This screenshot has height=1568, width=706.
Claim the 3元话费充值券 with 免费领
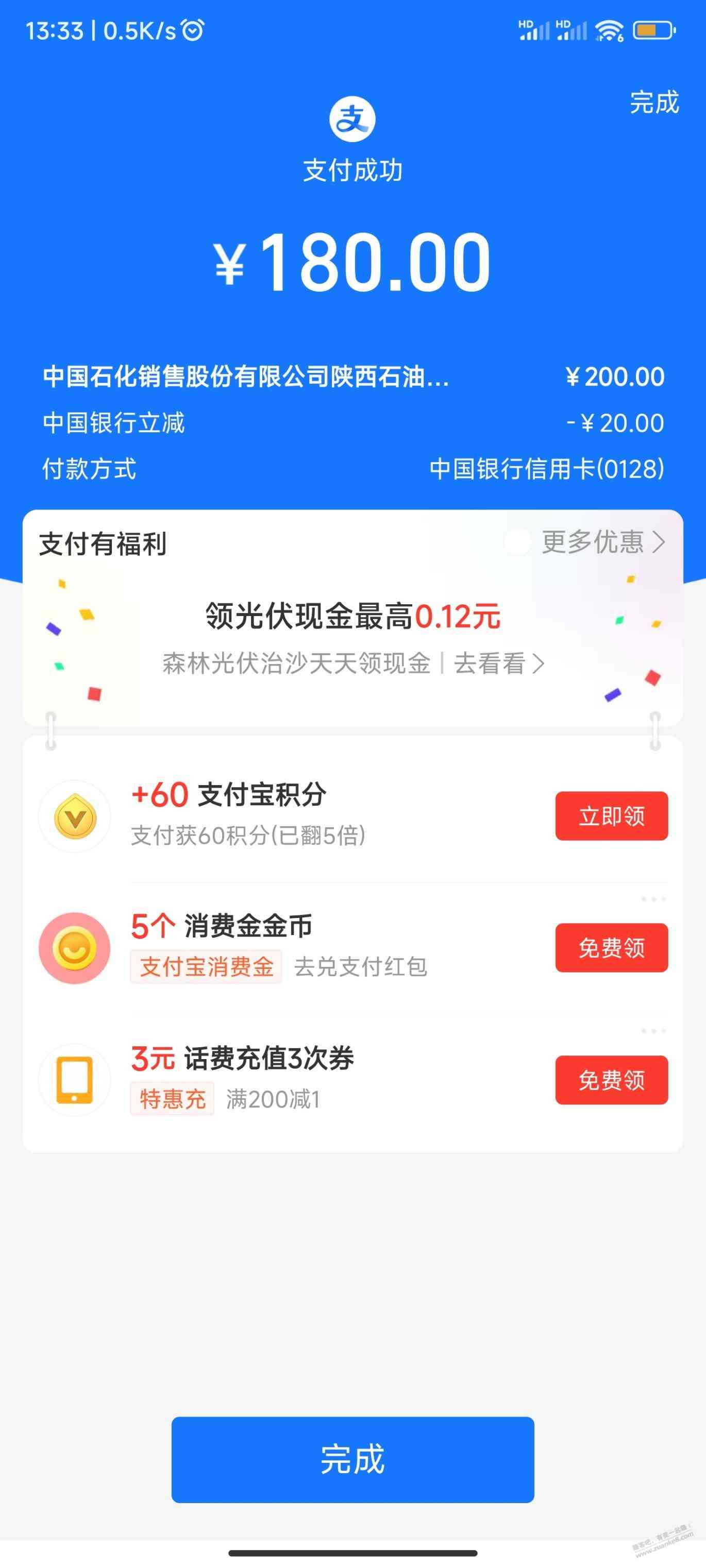point(611,1080)
